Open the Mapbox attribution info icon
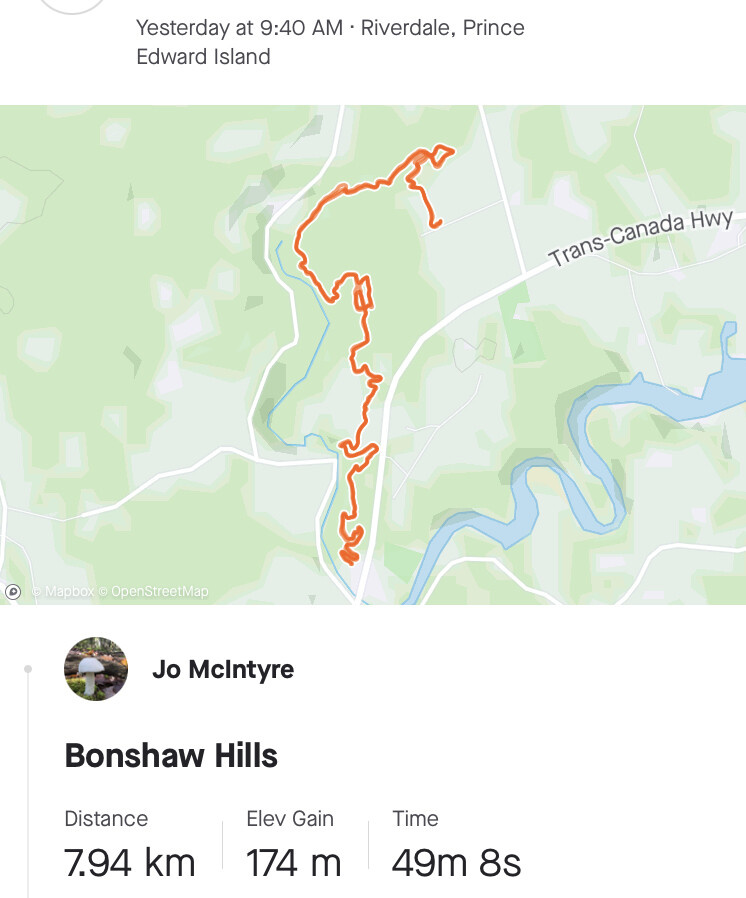 point(13,591)
